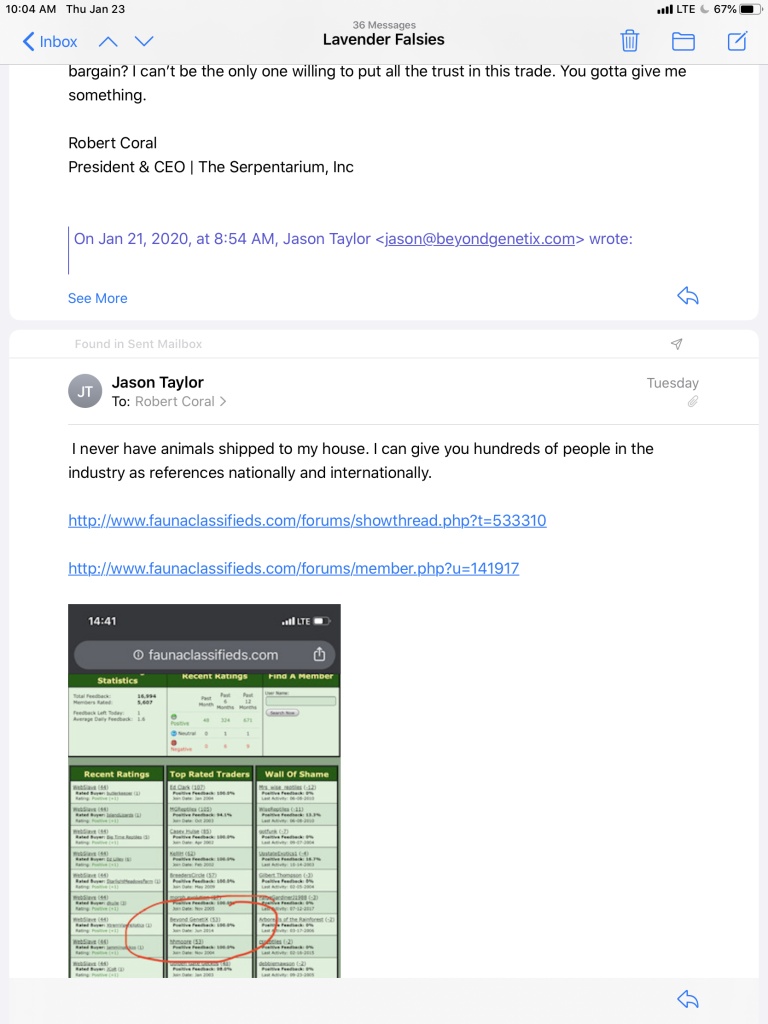Tap reply arrow in the bottom bar
Screen dimensions: 768x1024
(688, 999)
